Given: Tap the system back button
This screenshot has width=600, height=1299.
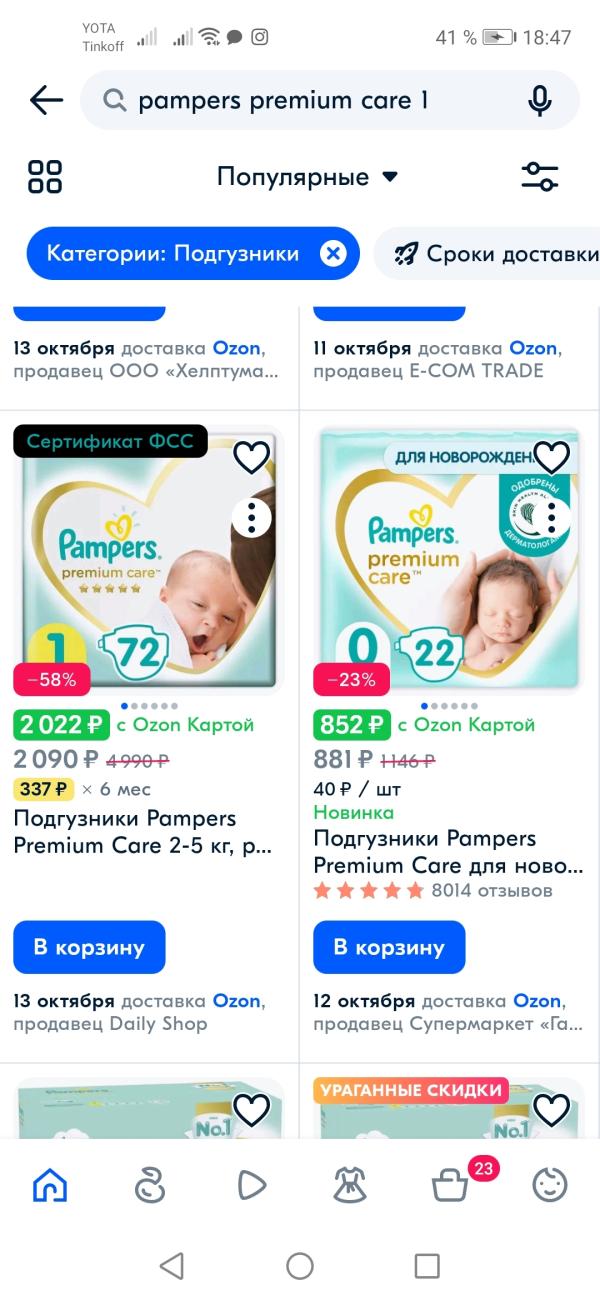Looking at the screenshot, I should [x=172, y=1266].
